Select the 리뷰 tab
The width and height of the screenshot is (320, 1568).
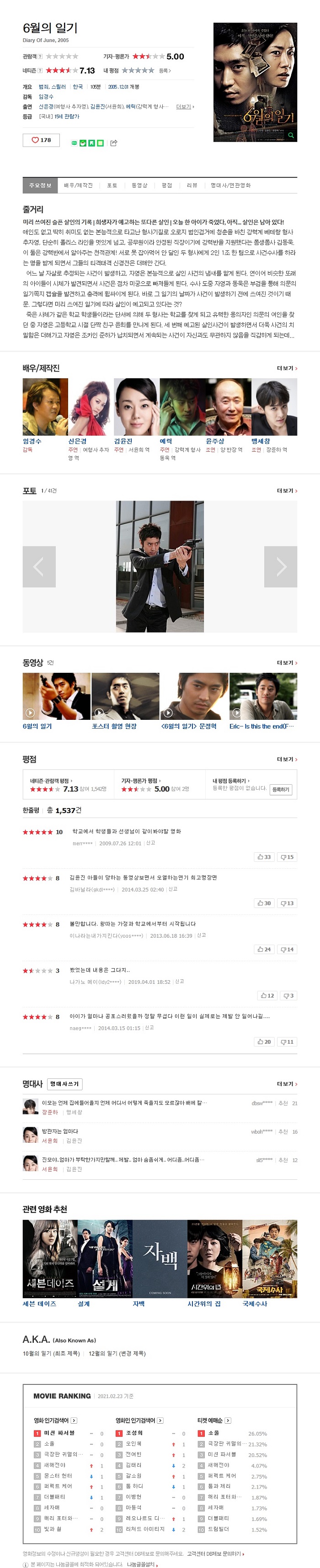(192, 185)
